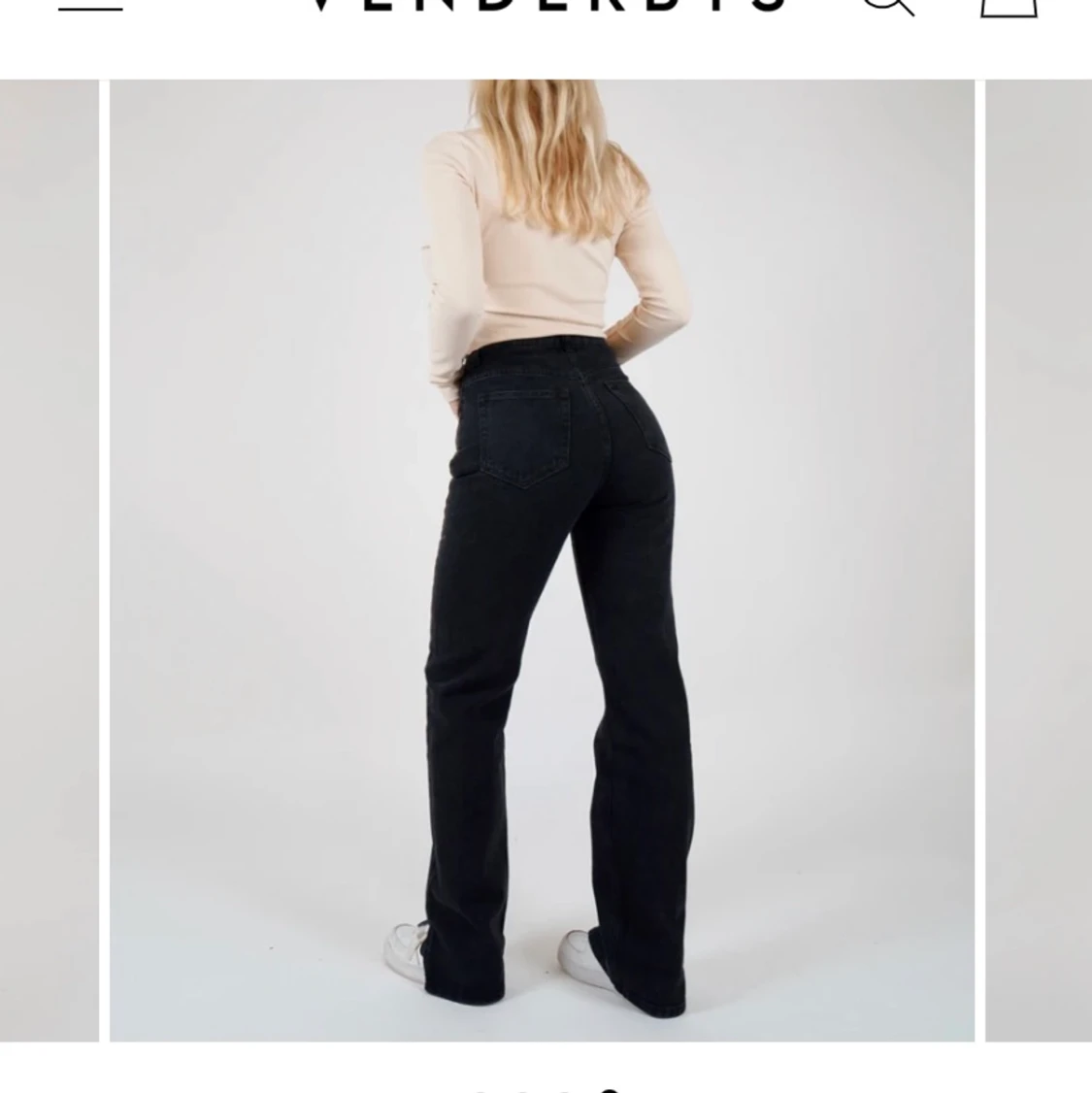
Task: View cart contents via the bag icon
Action: point(1009,8)
